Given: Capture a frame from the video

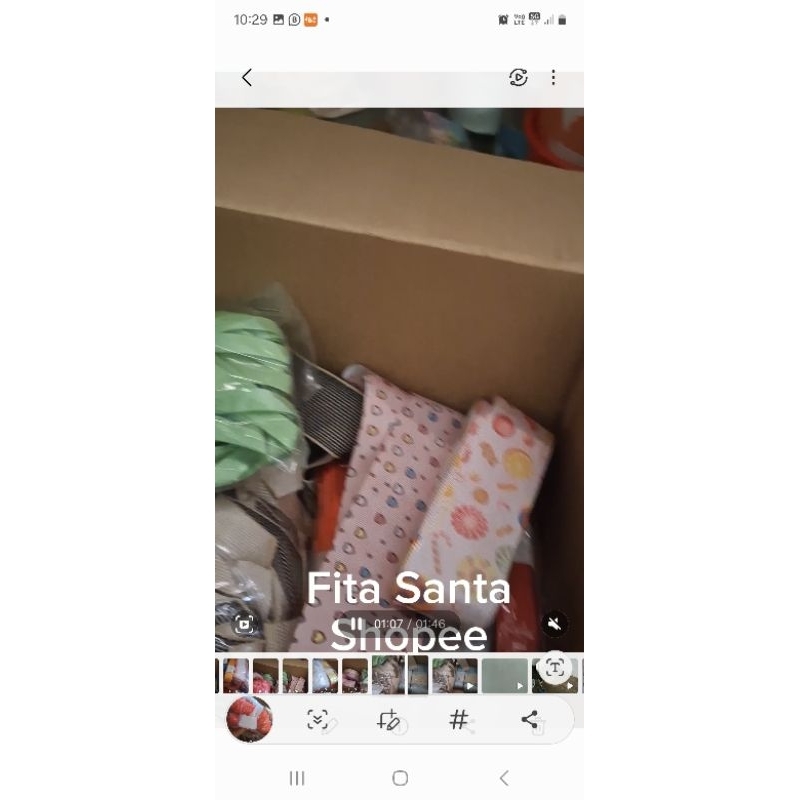Looking at the screenshot, I should pos(244,624).
